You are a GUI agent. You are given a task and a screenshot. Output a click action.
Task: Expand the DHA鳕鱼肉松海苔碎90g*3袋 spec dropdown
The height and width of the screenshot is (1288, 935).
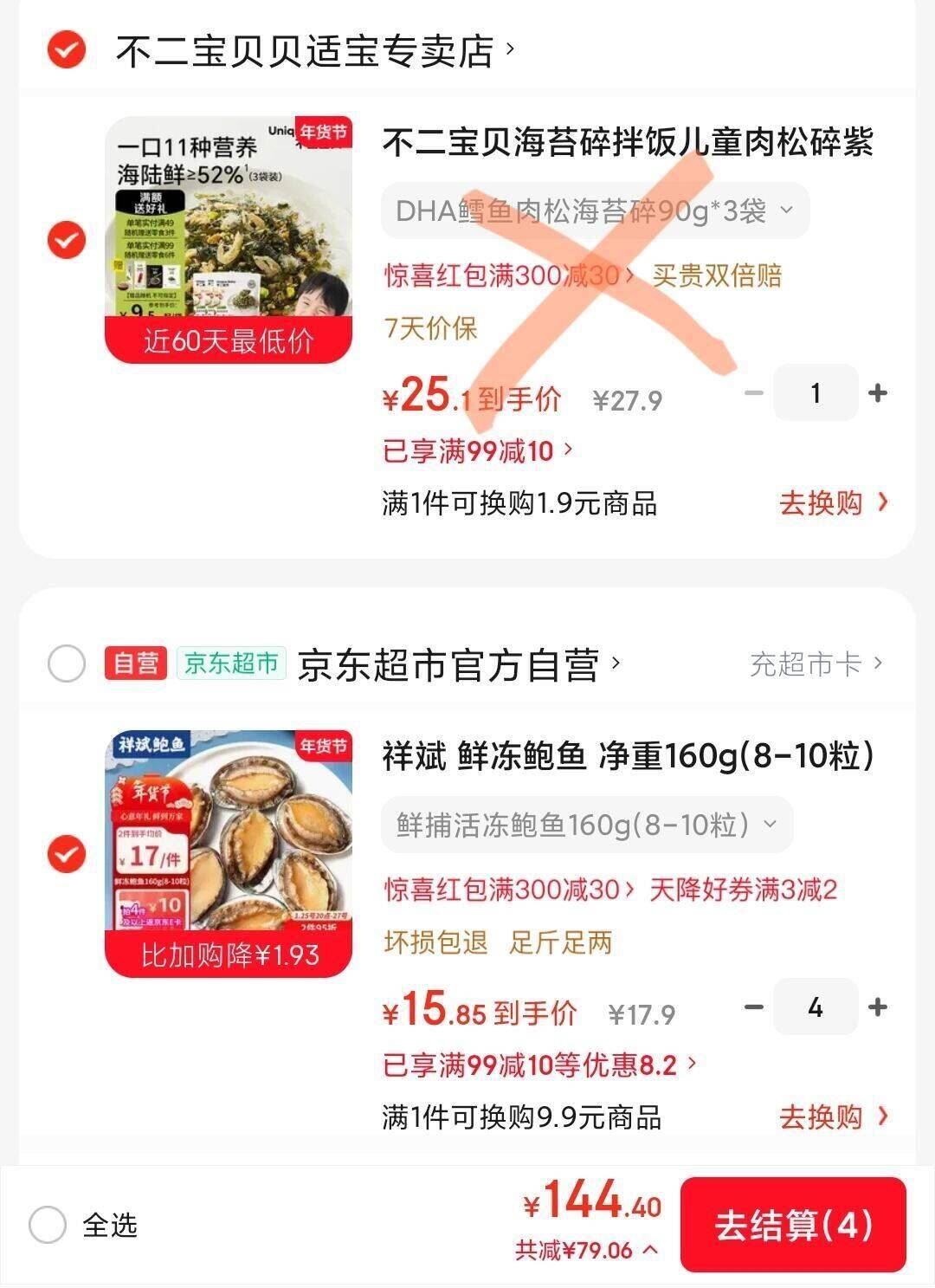(x=595, y=210)
